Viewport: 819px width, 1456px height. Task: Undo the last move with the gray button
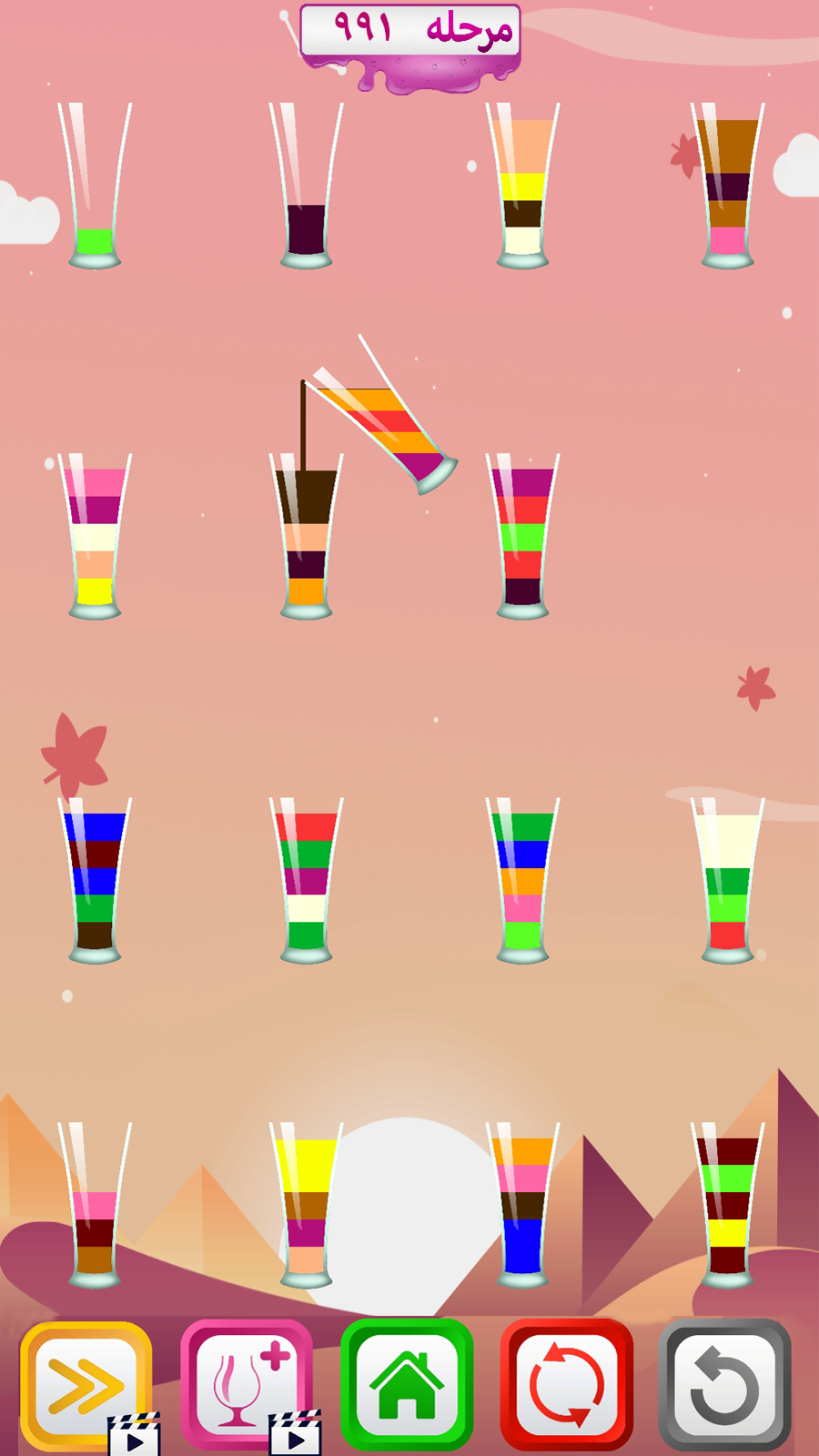725,1385
